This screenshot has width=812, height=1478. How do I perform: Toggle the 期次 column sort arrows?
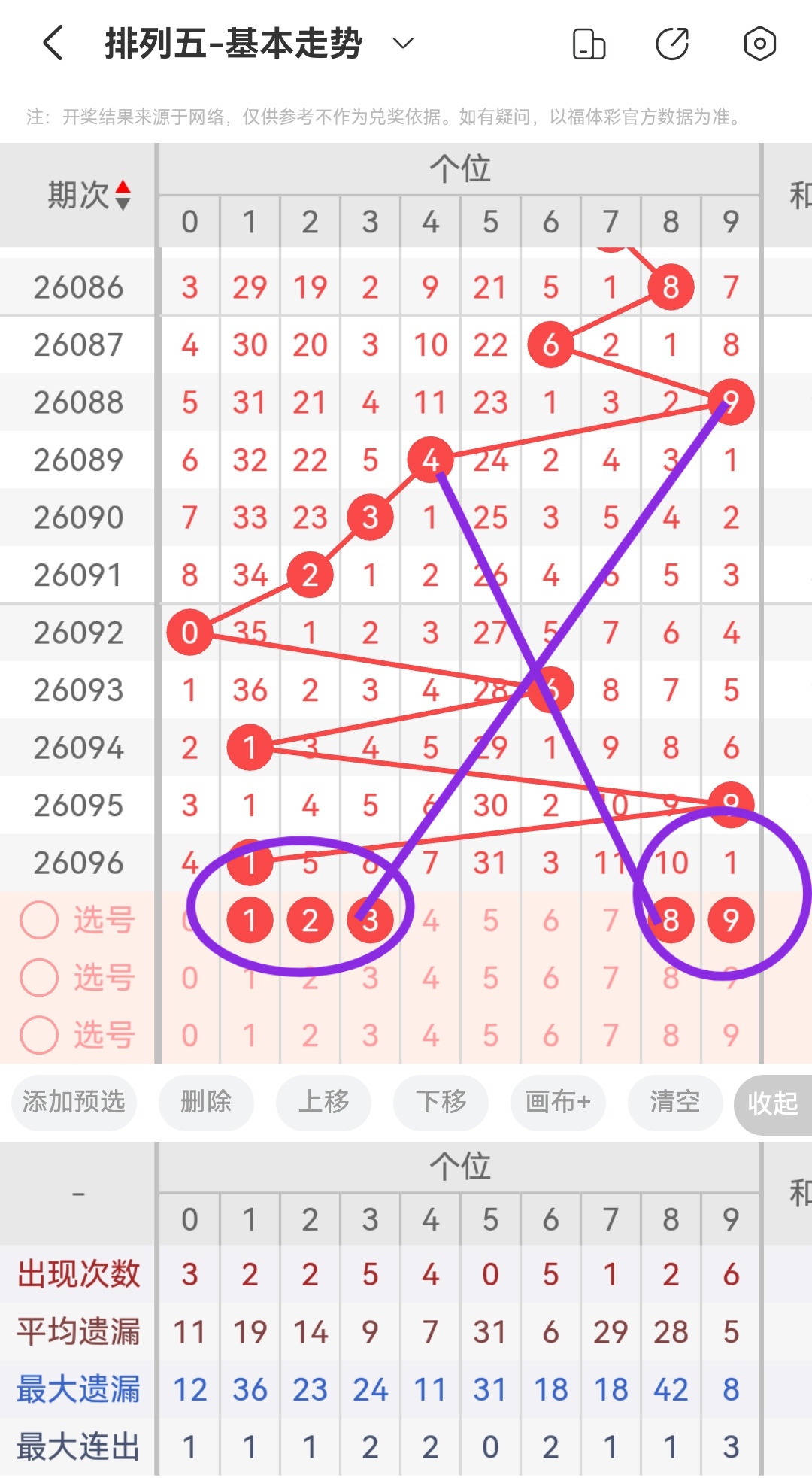(x=124, y=194)
